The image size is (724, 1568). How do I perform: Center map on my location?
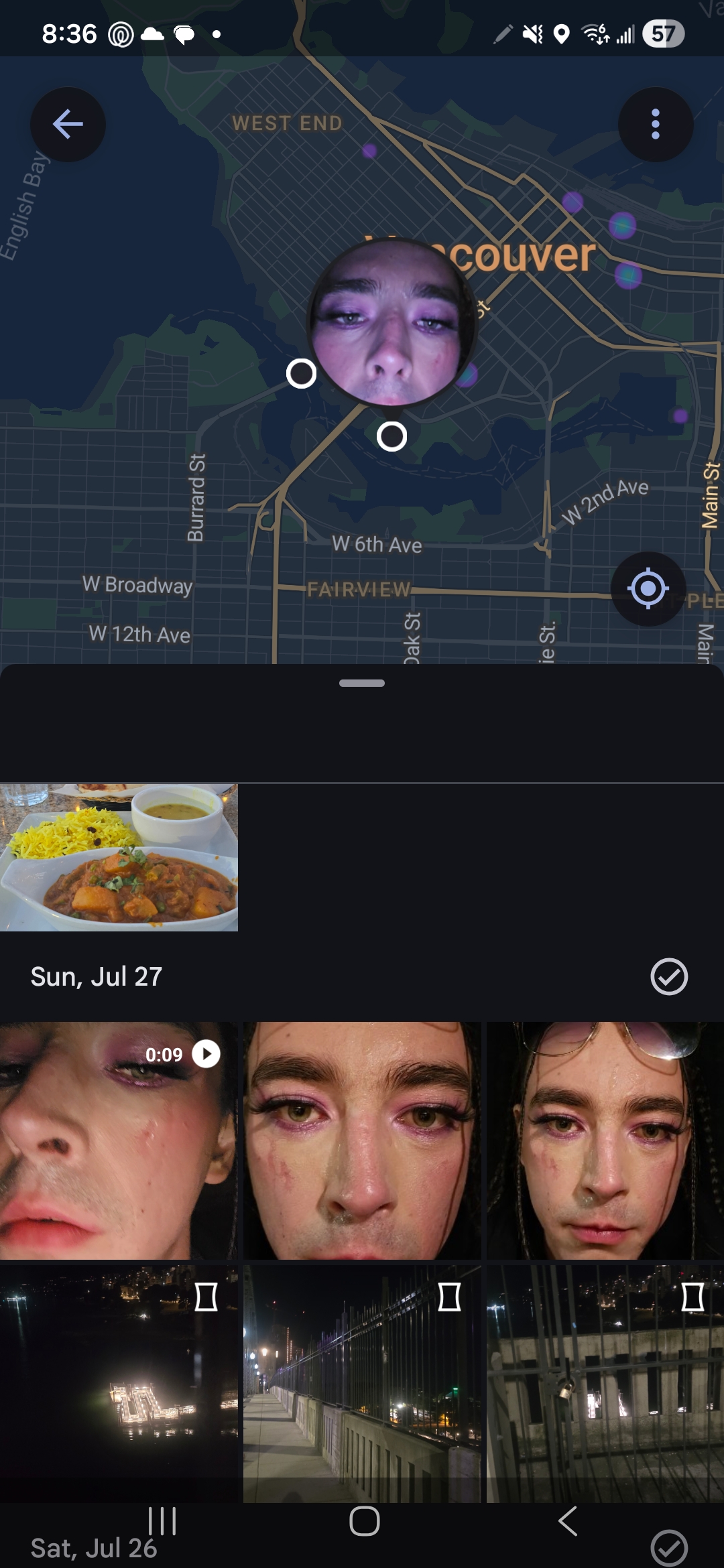tap(648, 589)
